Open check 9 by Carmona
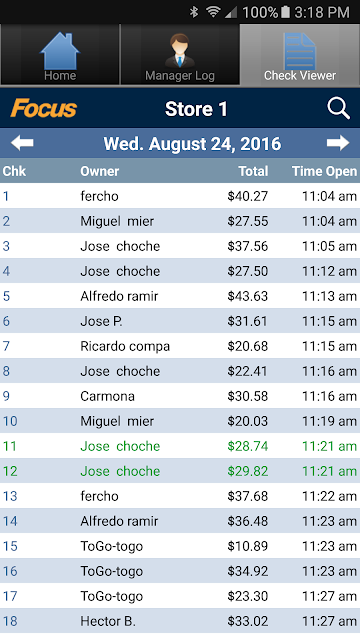Screen dimensions: 360x640 tap(180, 396)
